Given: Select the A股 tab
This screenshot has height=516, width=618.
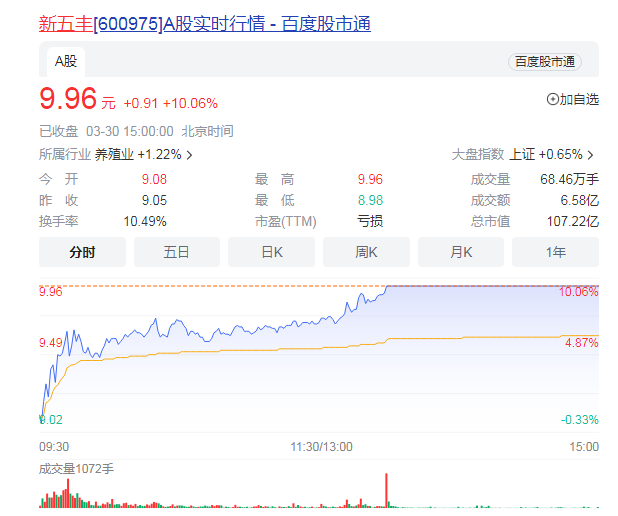Looking at the screenshot, I should click(65, 61).
